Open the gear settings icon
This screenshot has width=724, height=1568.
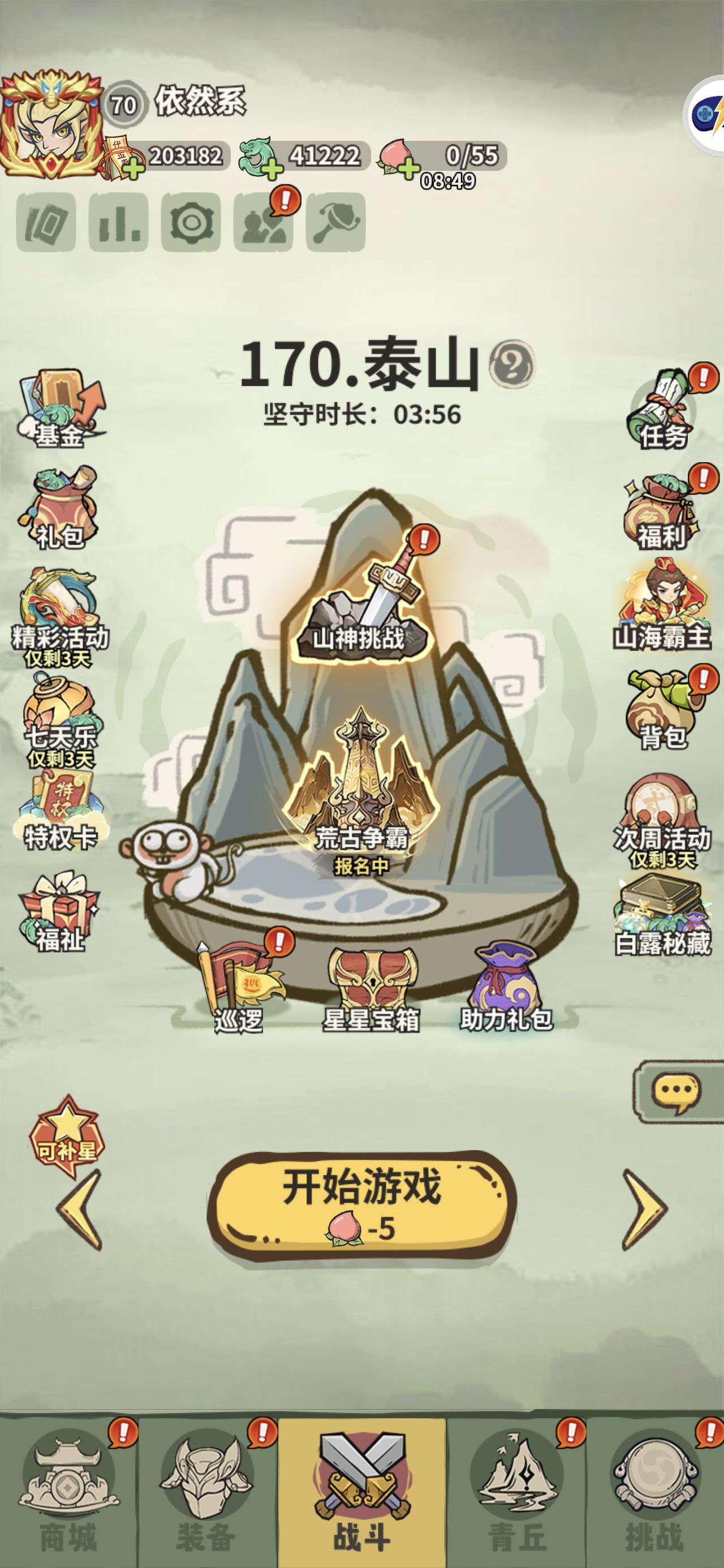point(191,222)
